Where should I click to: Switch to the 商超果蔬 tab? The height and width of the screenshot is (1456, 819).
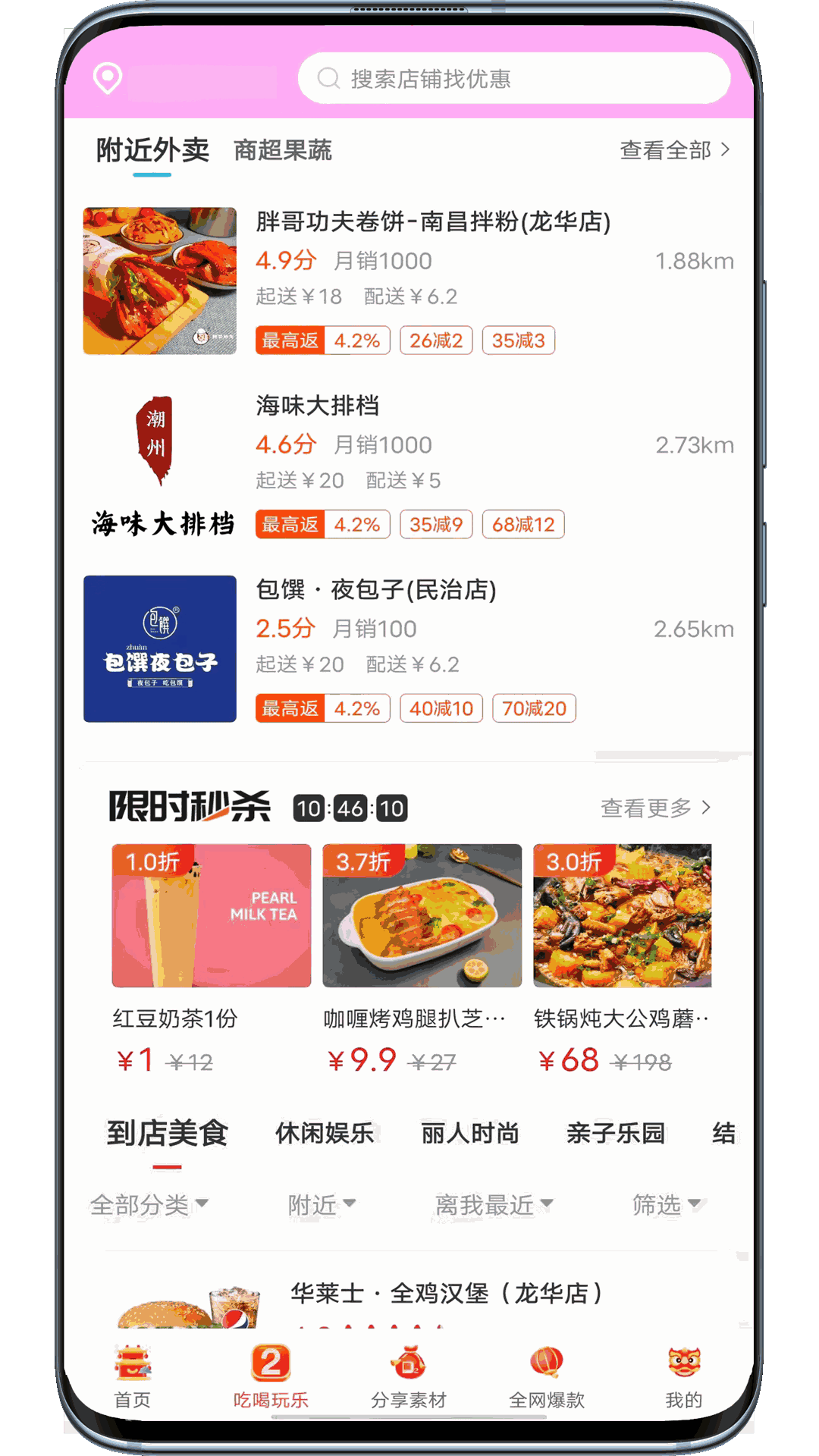[x=282, y=150]
